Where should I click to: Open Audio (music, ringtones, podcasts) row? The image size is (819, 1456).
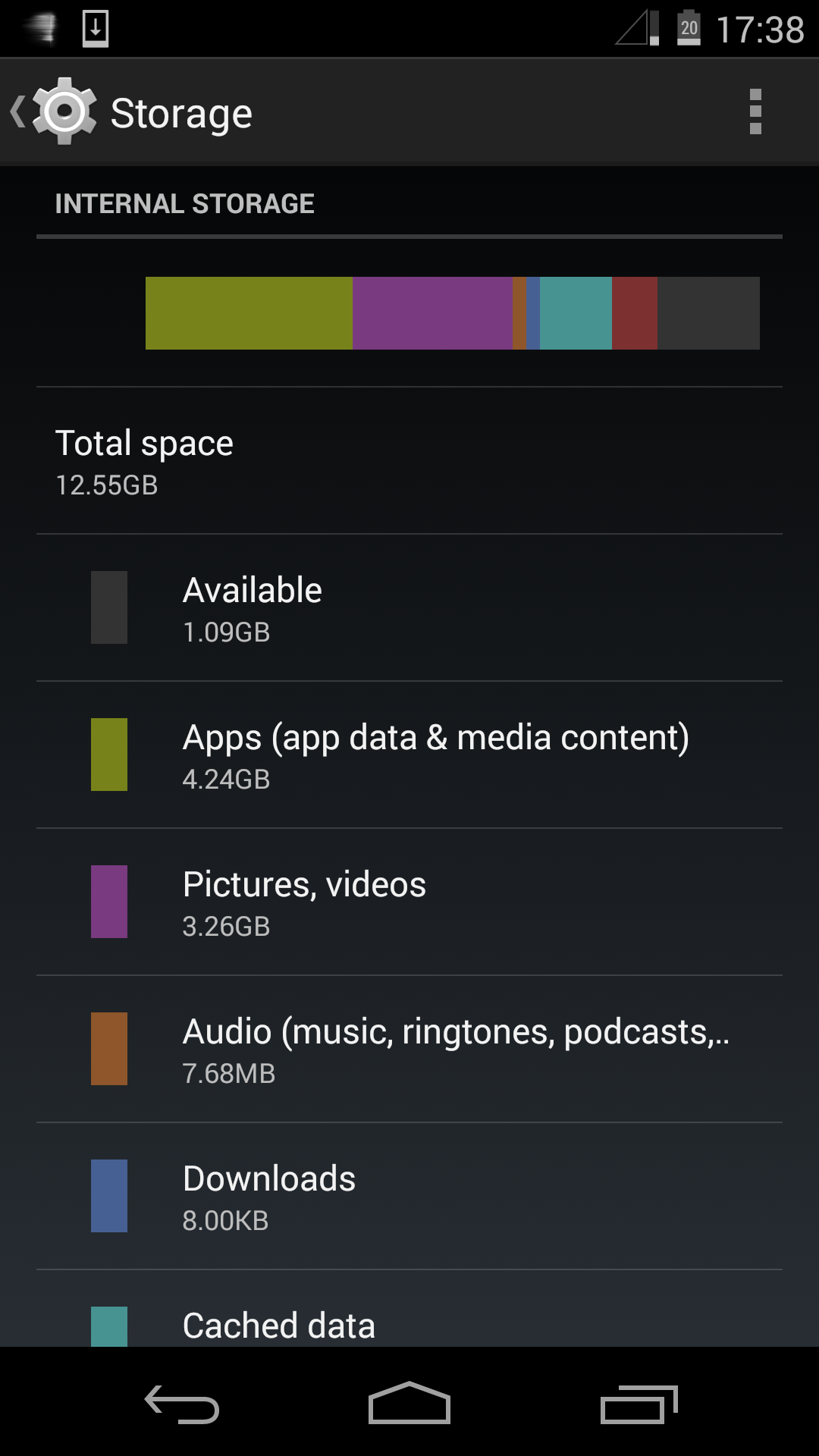(409, 1049)
